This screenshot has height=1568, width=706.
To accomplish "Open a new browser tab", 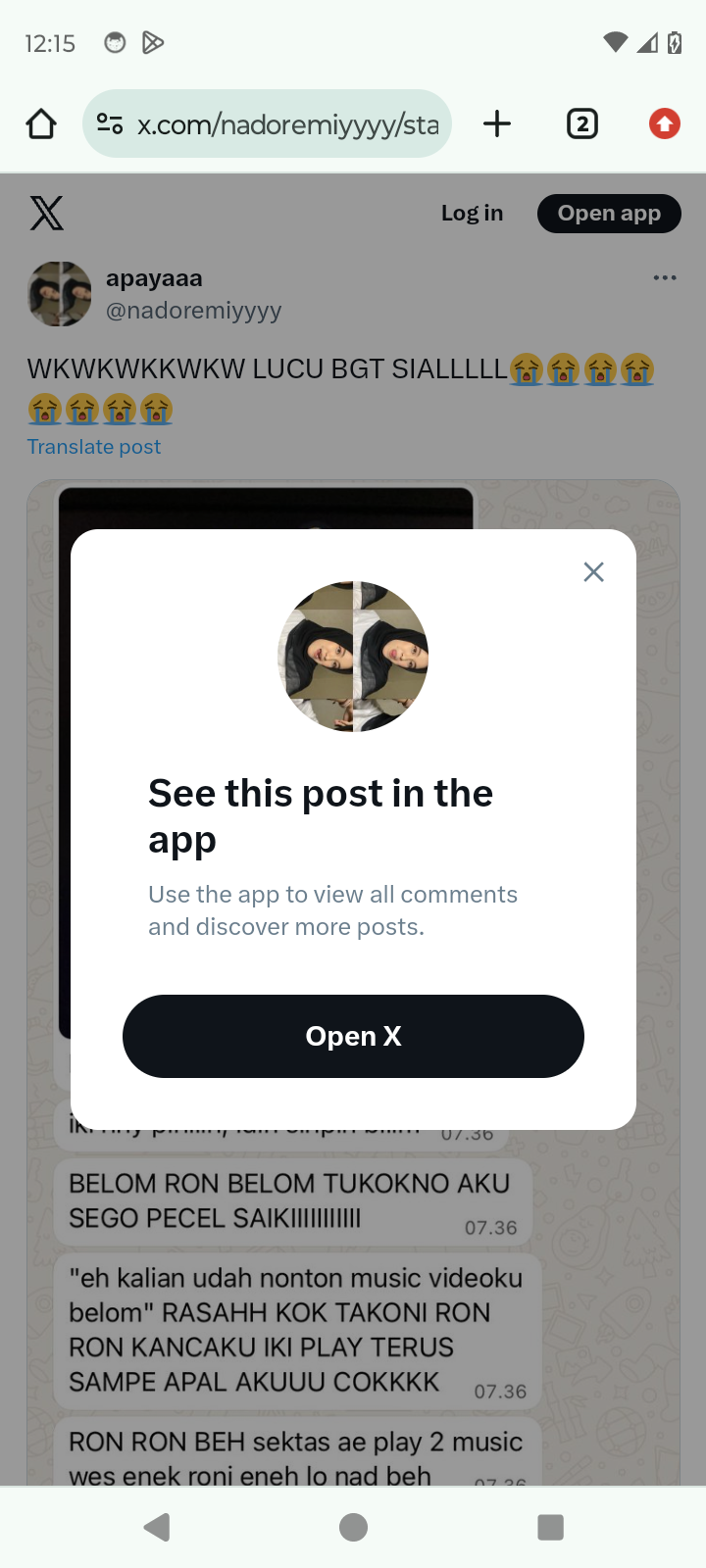I will 497,124.
